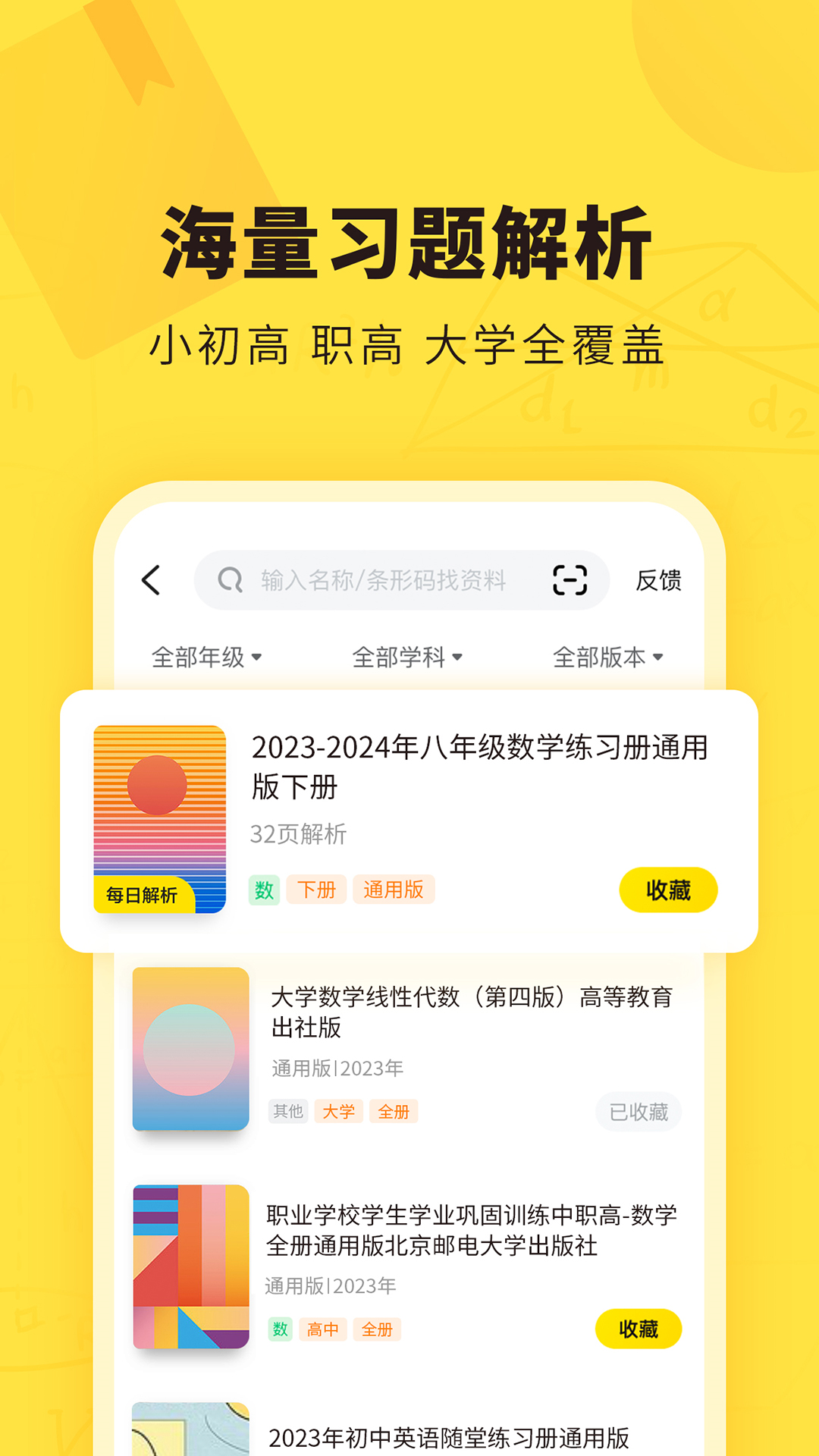Tap the 数 subject tag on the math workbook
Viewport: 819px width, 1456px height.
pos(263,890)
